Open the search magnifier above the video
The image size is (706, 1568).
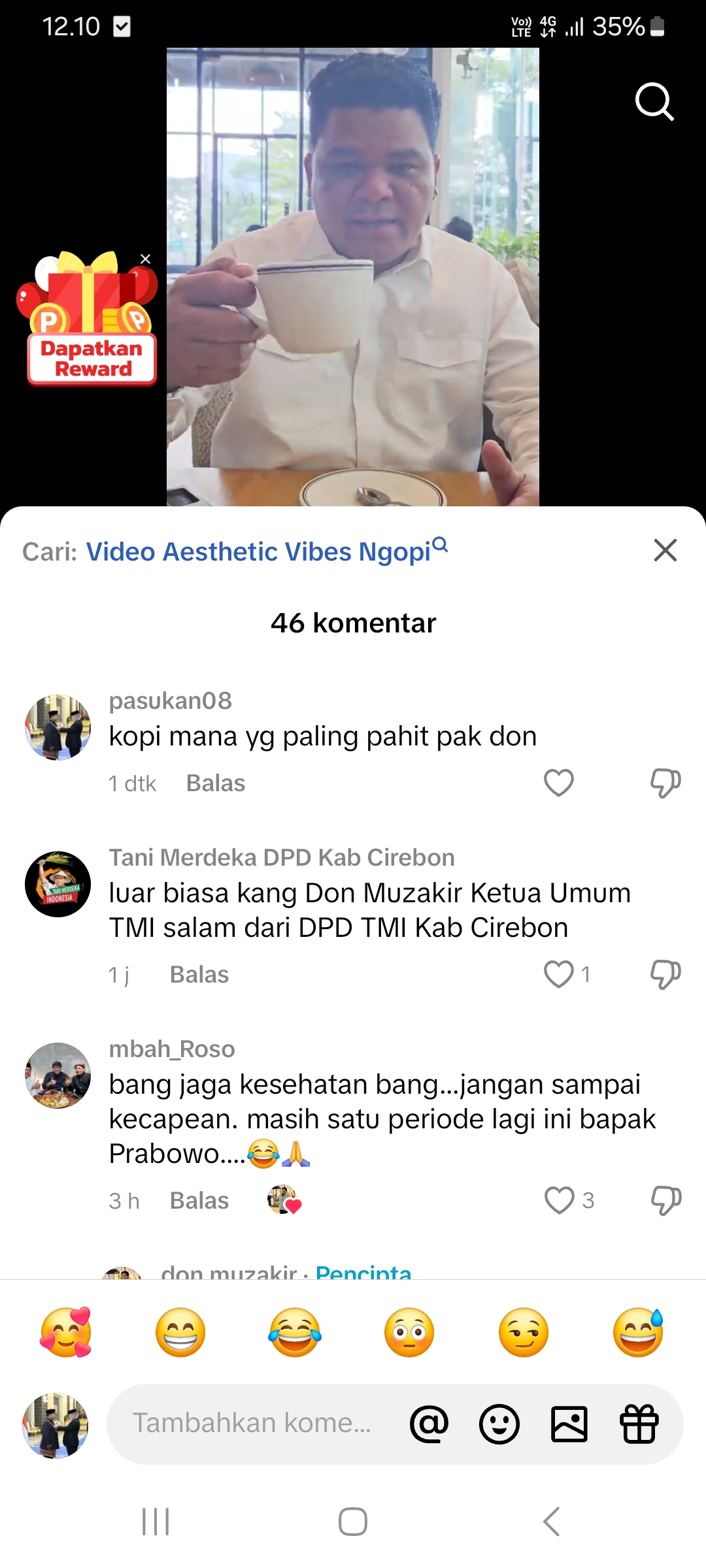point(654,102)
